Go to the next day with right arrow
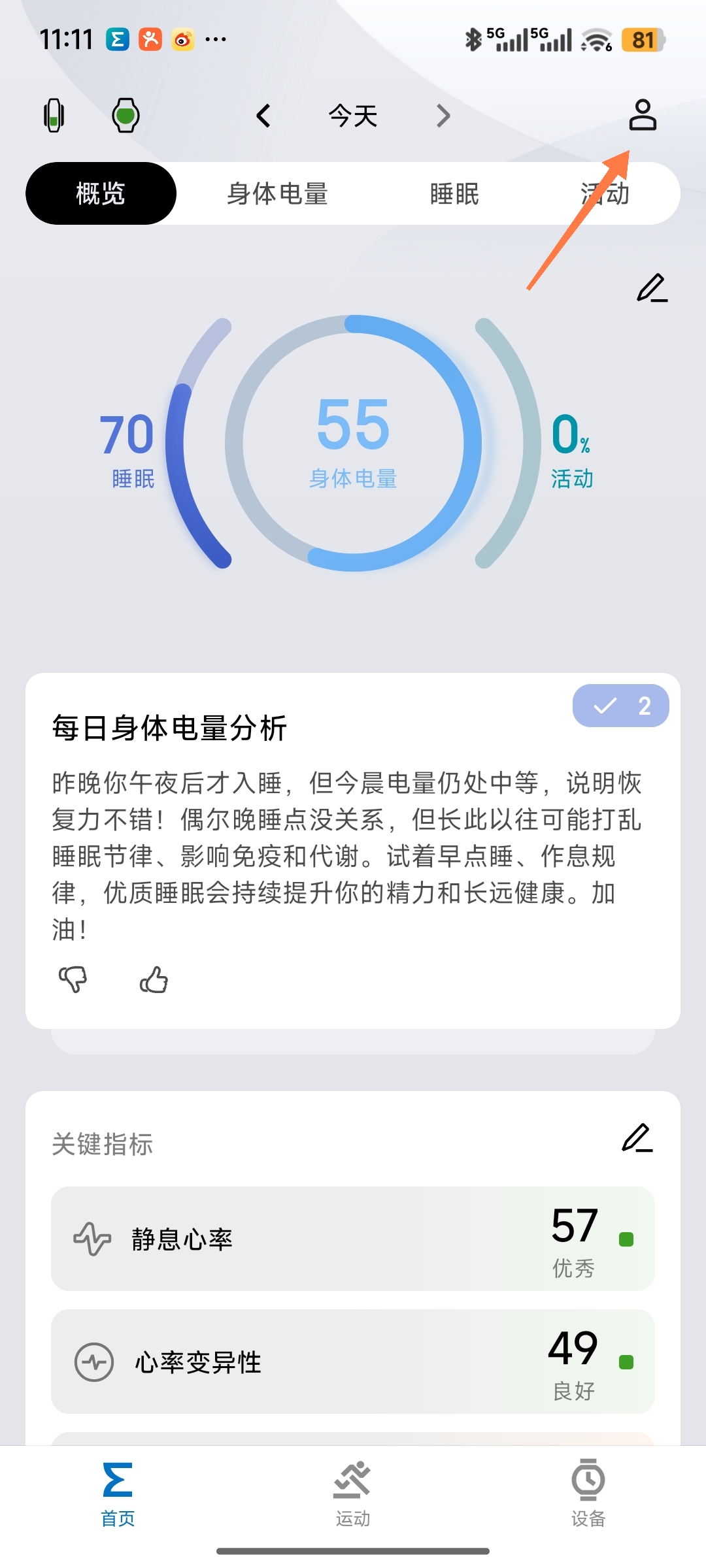This screenshot has height=1568, width=706. pyautogui.click(x=443, y=116)
